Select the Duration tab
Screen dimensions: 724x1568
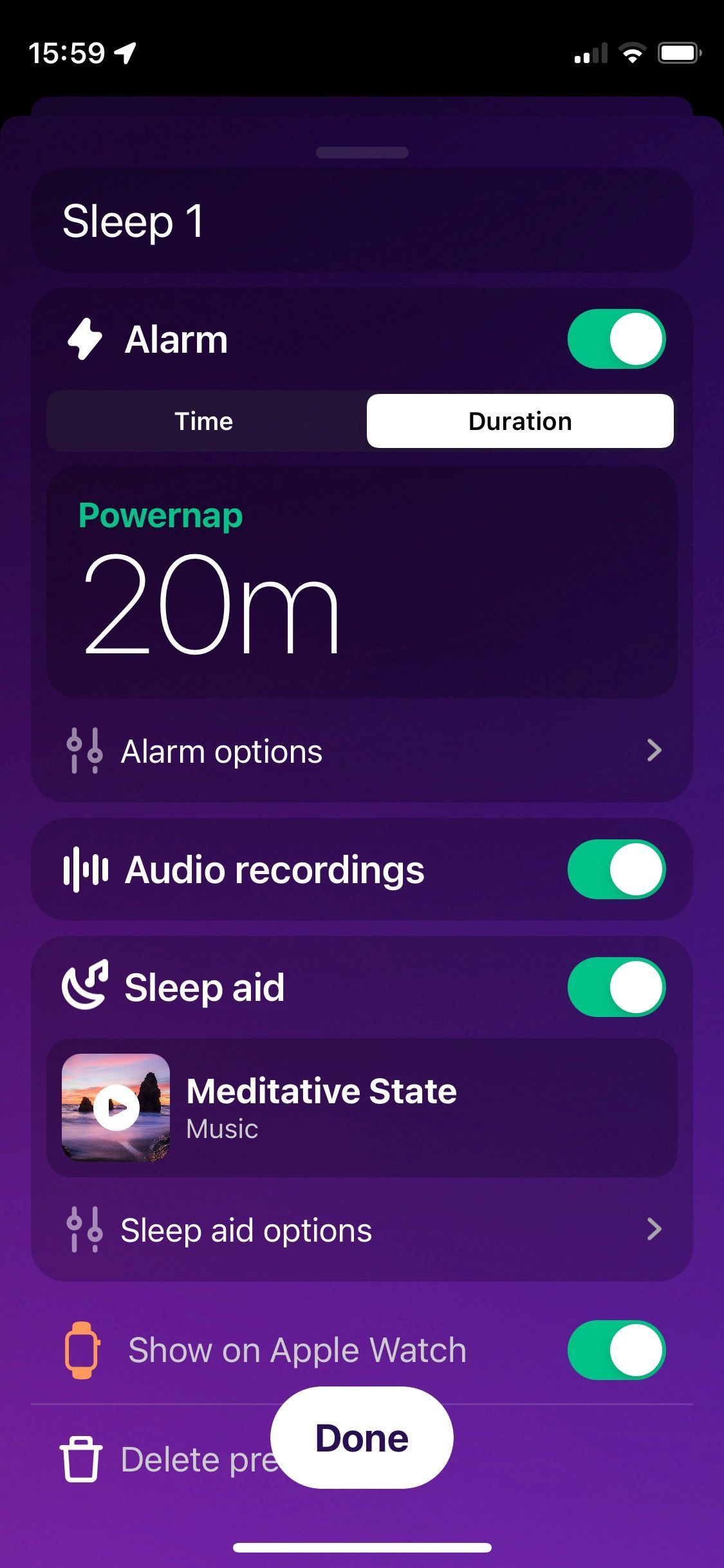click(x=519, y=422)
